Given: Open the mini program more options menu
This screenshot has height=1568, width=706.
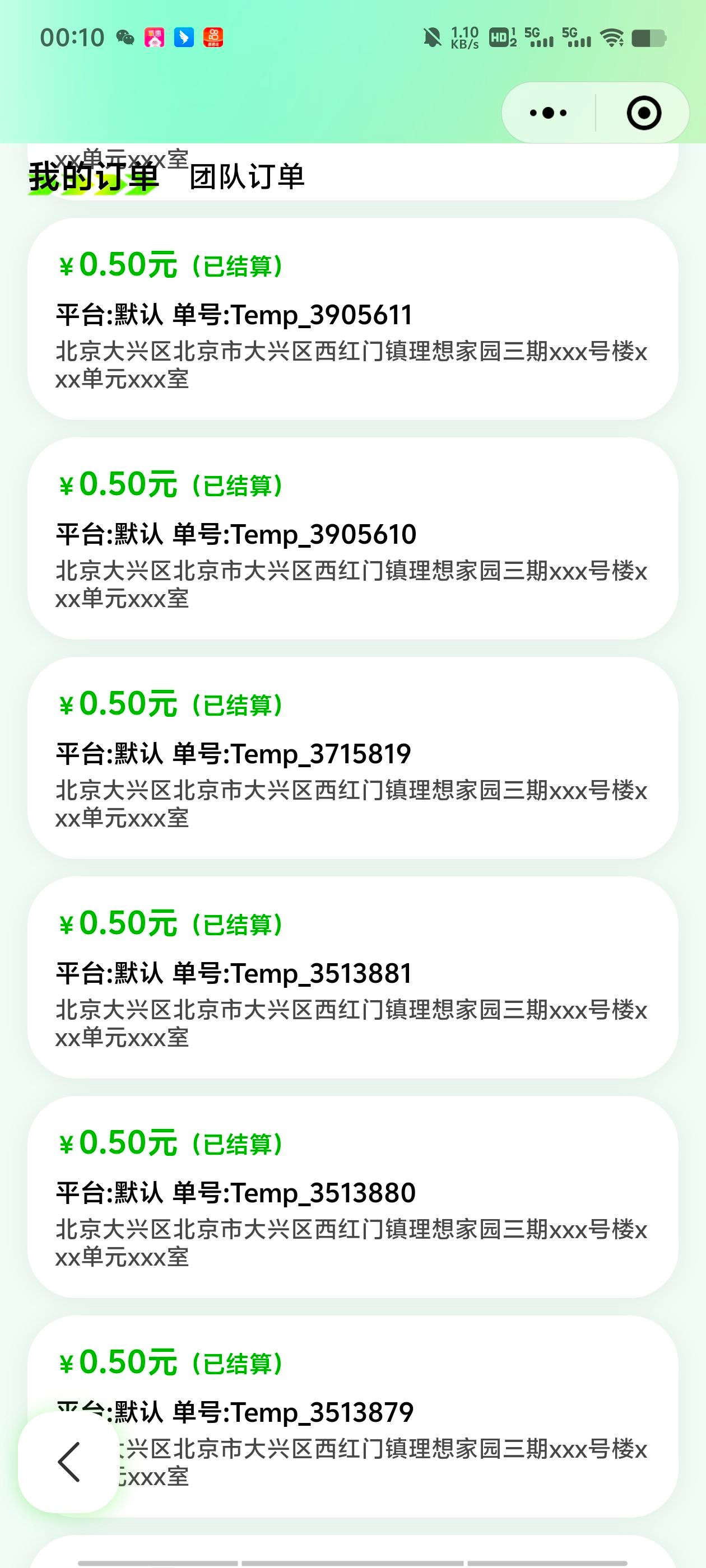Looking at the screenshot, I should [x=548, y=113].
